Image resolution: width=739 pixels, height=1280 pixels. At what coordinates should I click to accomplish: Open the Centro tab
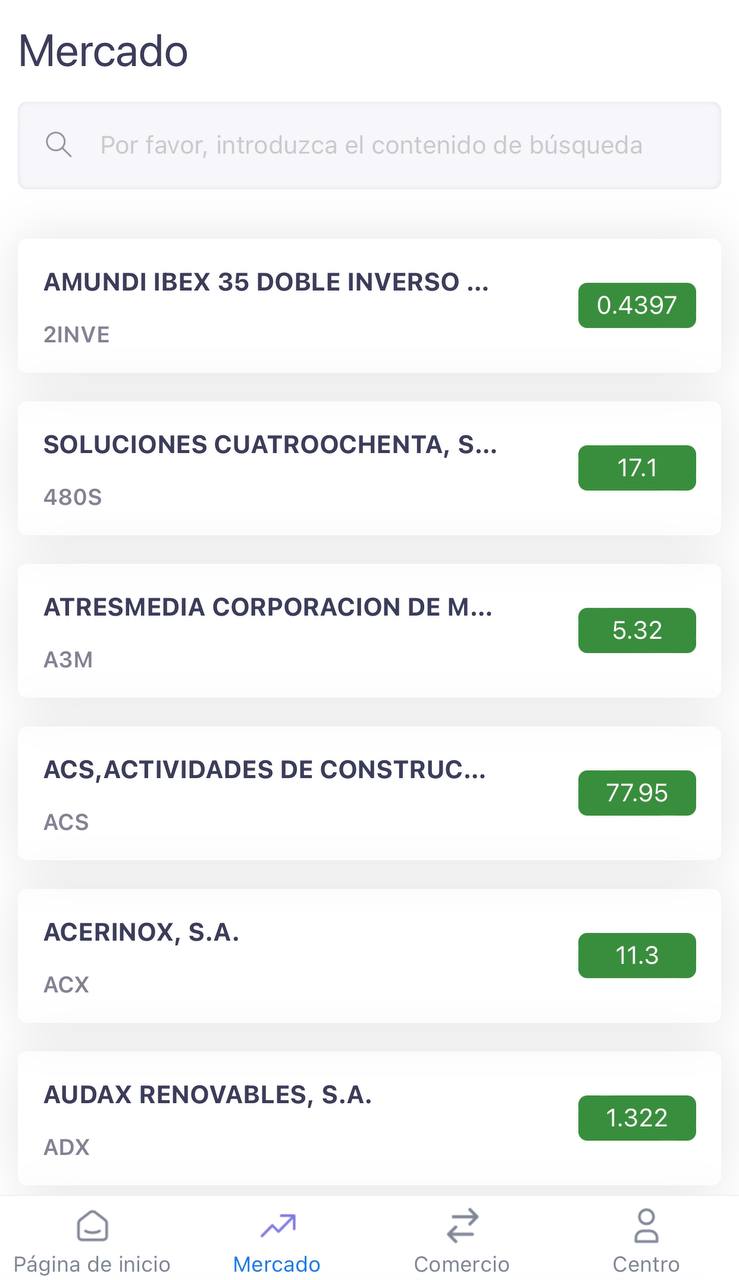646,1240
